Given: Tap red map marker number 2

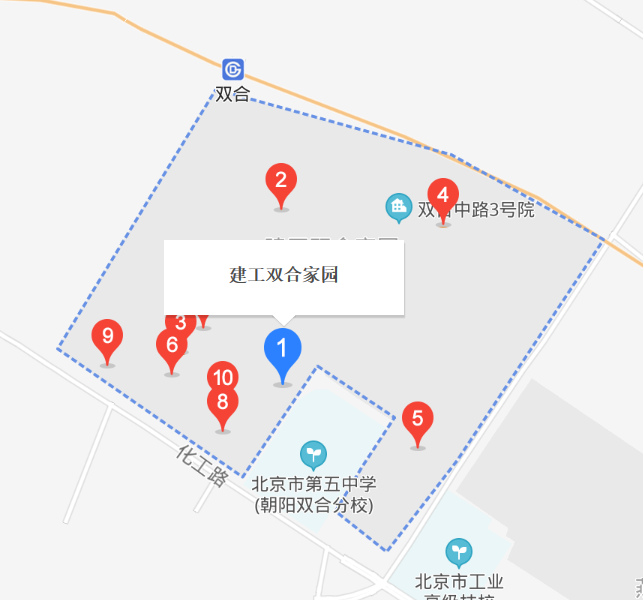Looking at the screenshot, I should [281, 181].
